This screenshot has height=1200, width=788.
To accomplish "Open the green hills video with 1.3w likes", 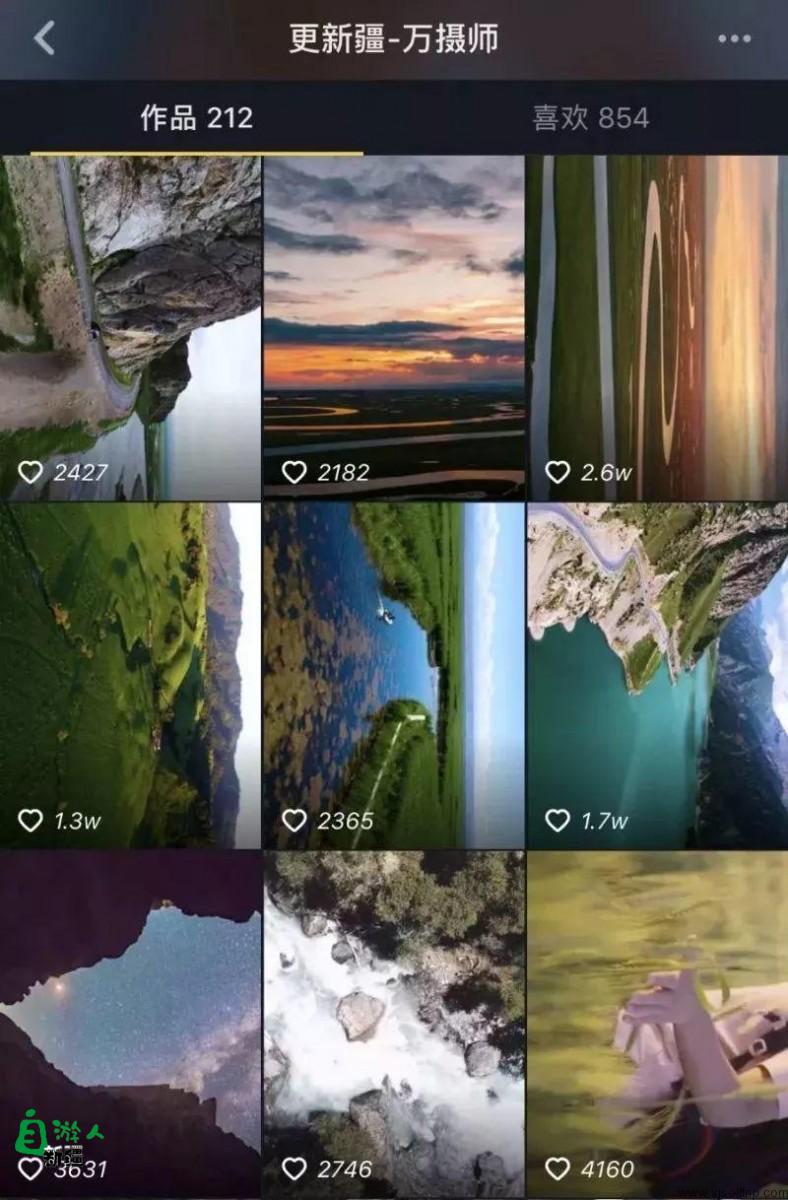I will (x=131, y=675).
